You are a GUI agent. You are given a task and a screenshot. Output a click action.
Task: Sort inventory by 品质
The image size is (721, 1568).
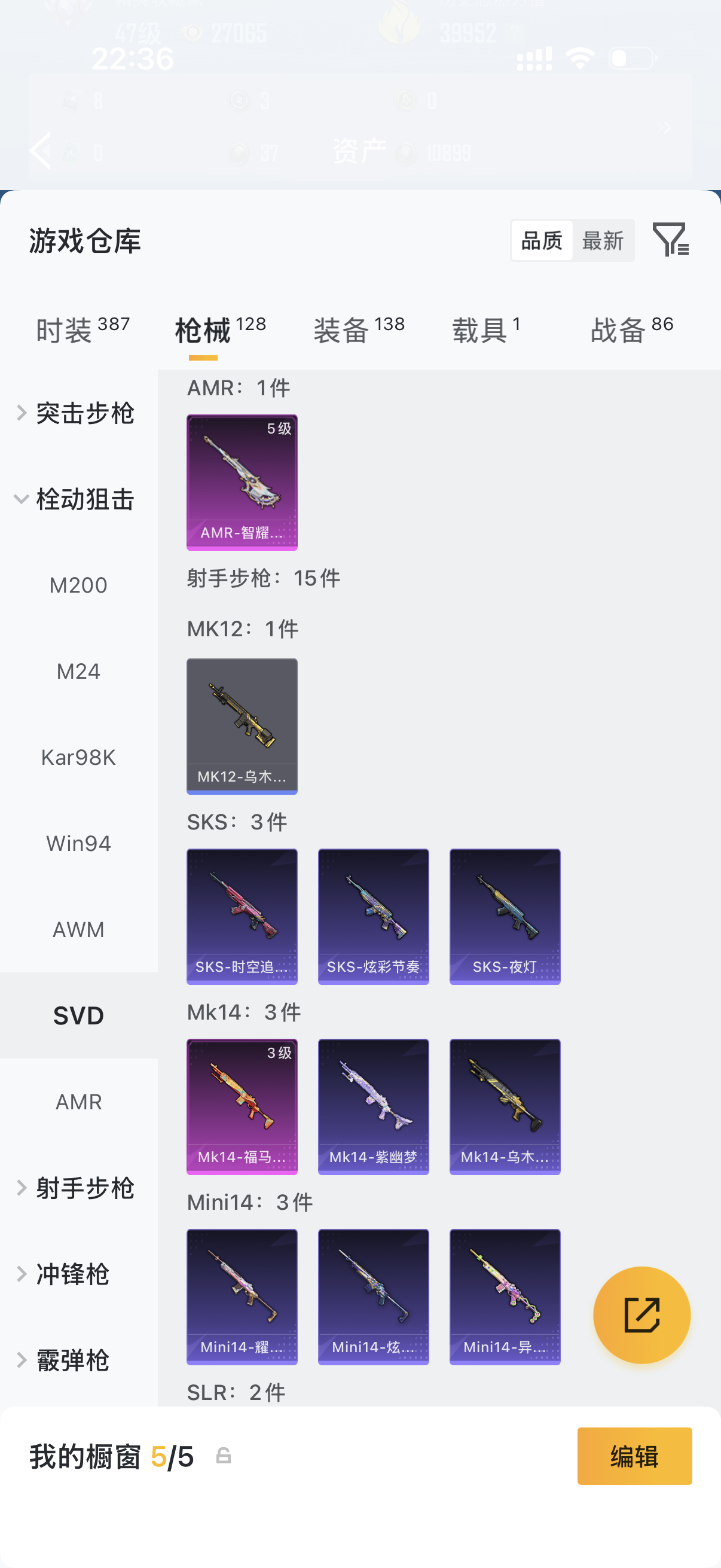pyautogui.click(x=541, y=241)
